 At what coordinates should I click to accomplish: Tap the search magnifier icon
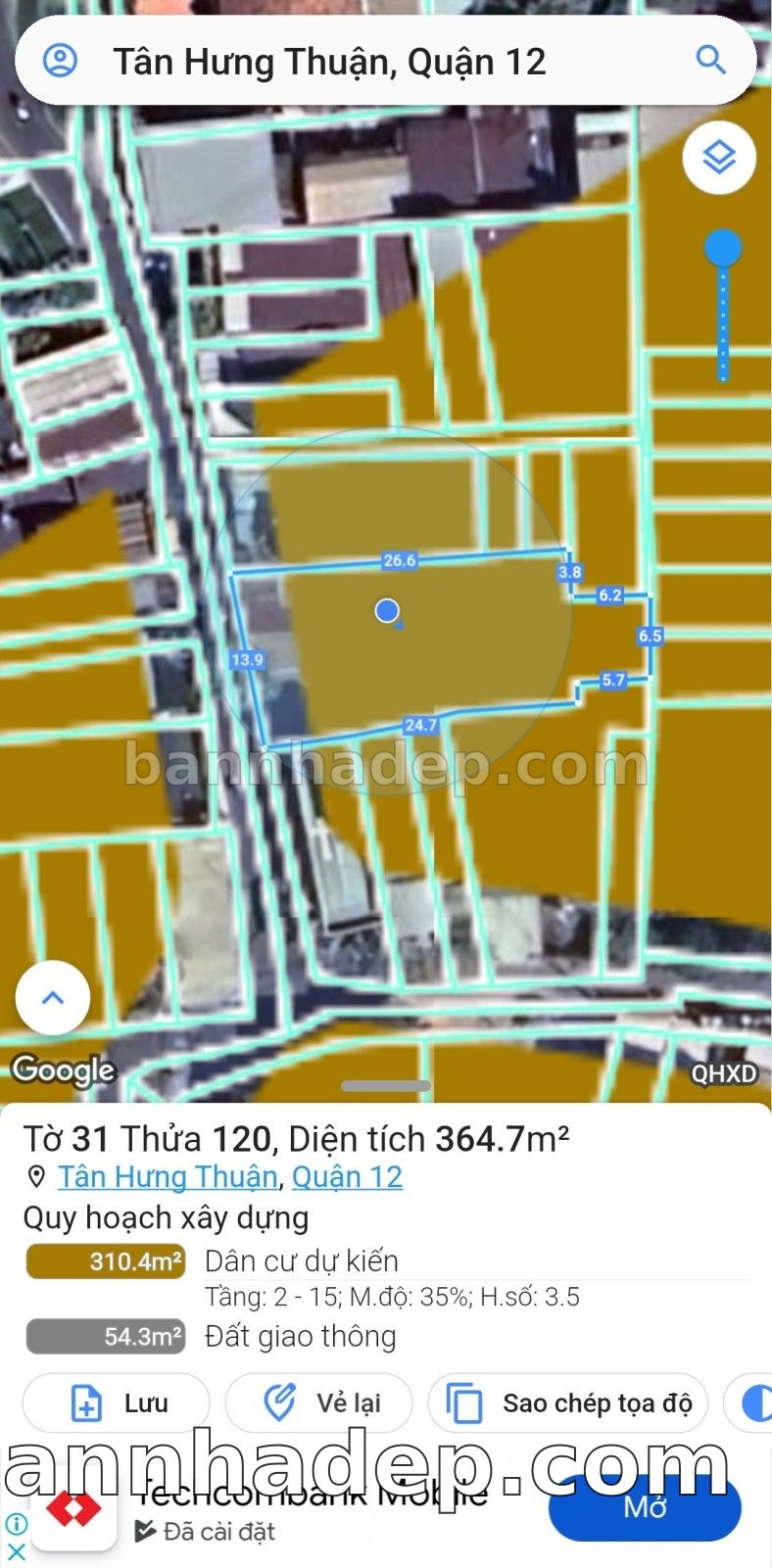(710, 61)
